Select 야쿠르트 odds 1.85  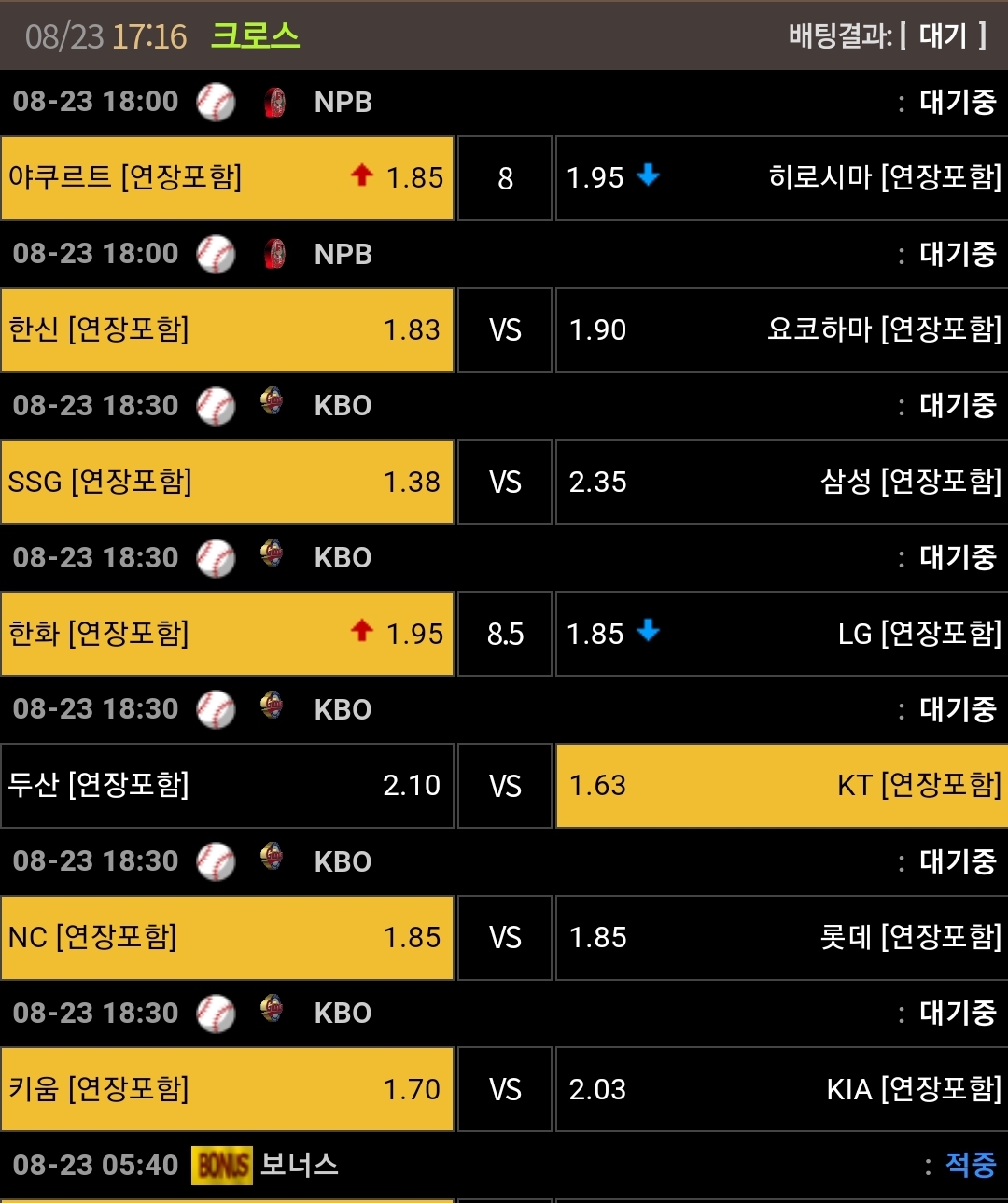pyautogui.click(x=227, y=178)
